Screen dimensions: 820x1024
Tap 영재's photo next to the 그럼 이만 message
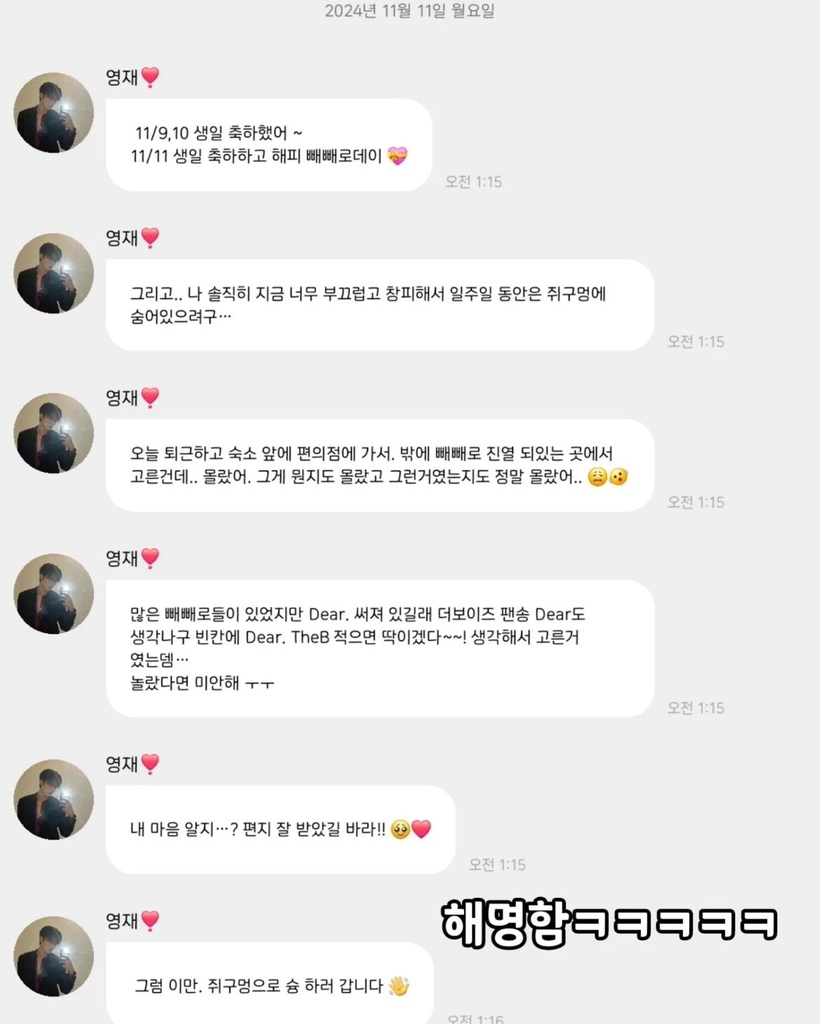[54, 956]
